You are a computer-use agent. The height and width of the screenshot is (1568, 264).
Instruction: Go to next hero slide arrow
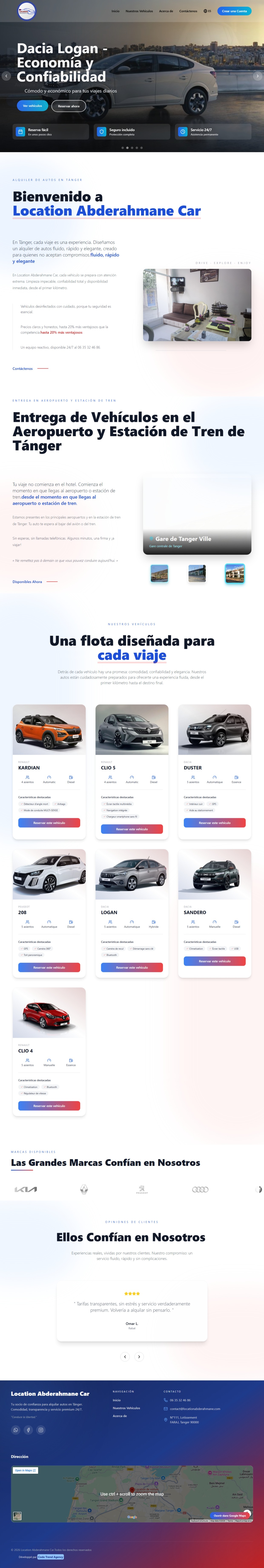pyautogui.click(x=257, y=76)
